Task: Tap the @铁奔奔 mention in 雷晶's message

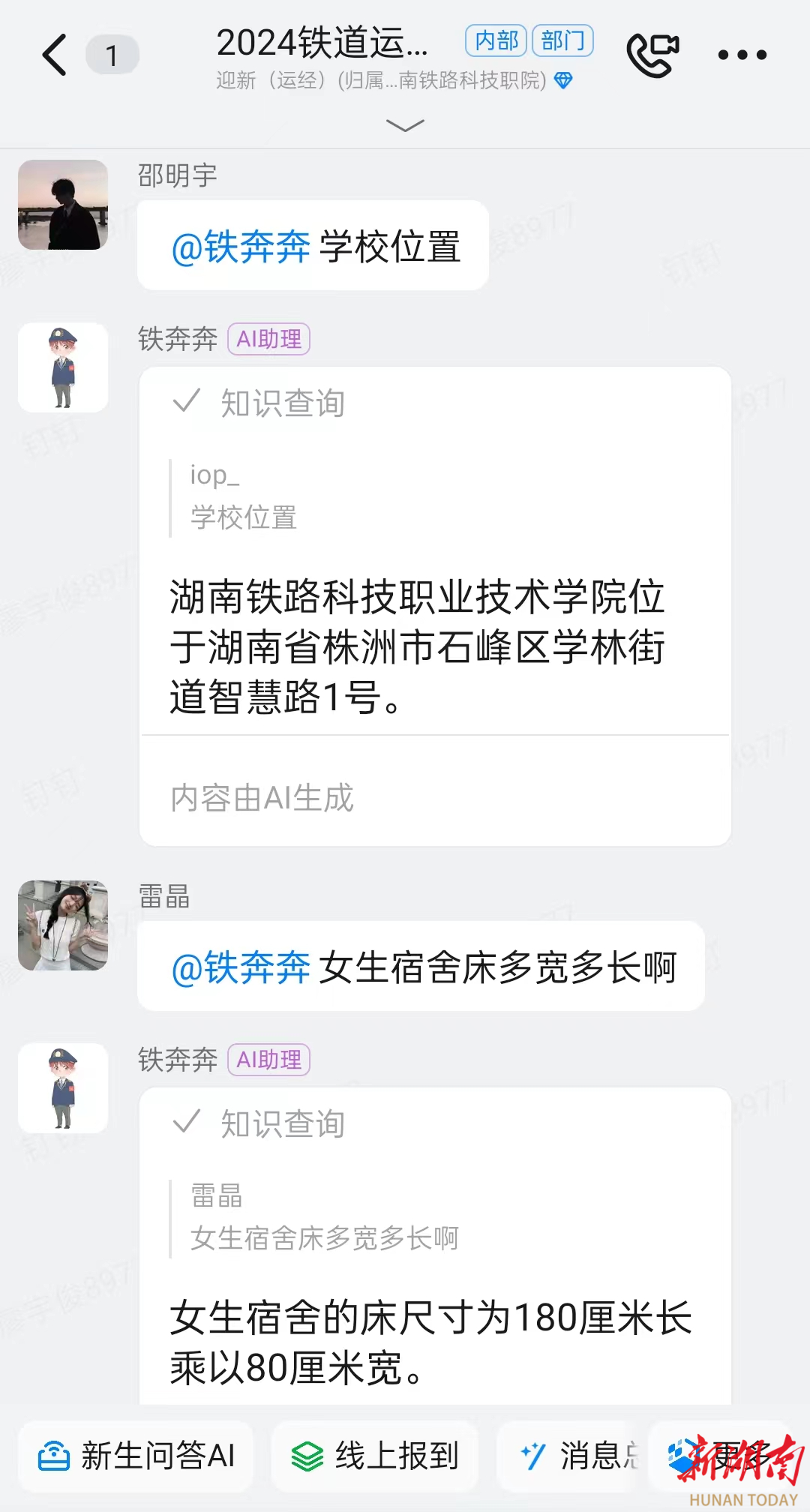Action: click(241, 967)
